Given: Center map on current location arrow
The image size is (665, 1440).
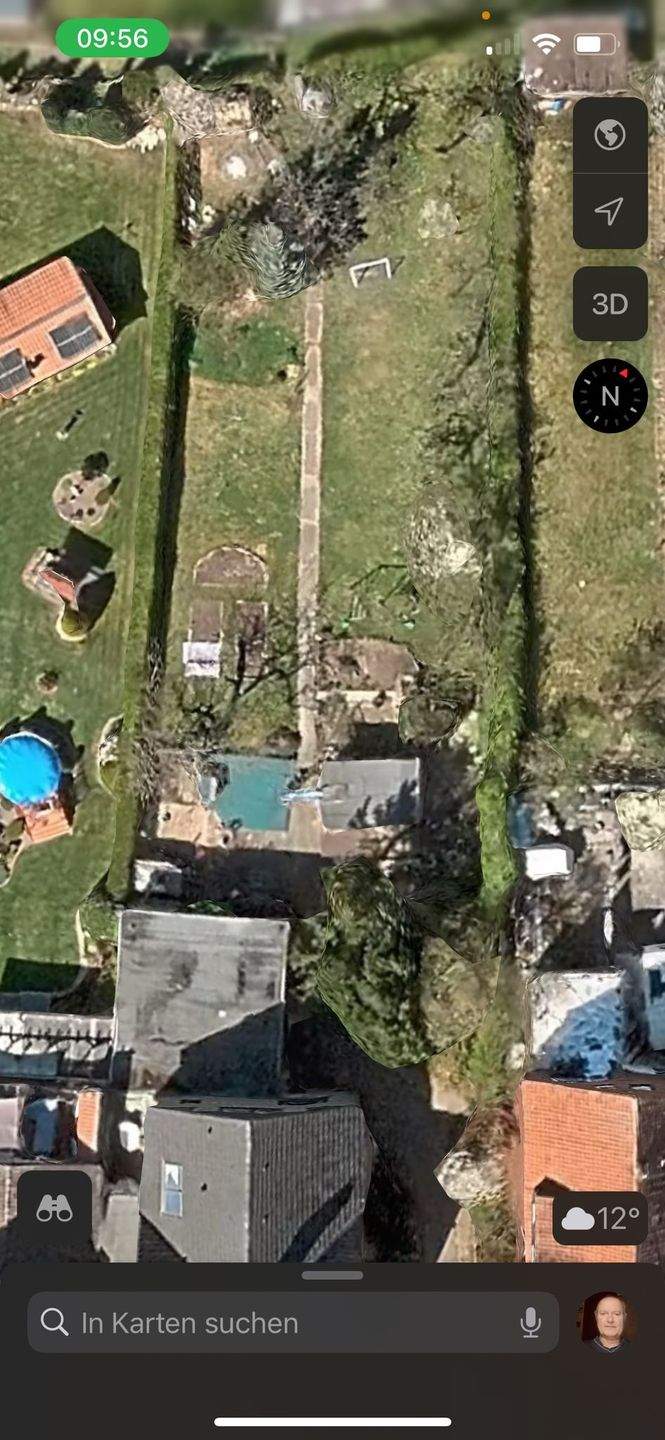Looking at the screenshot, I should [x=610, y=211].
